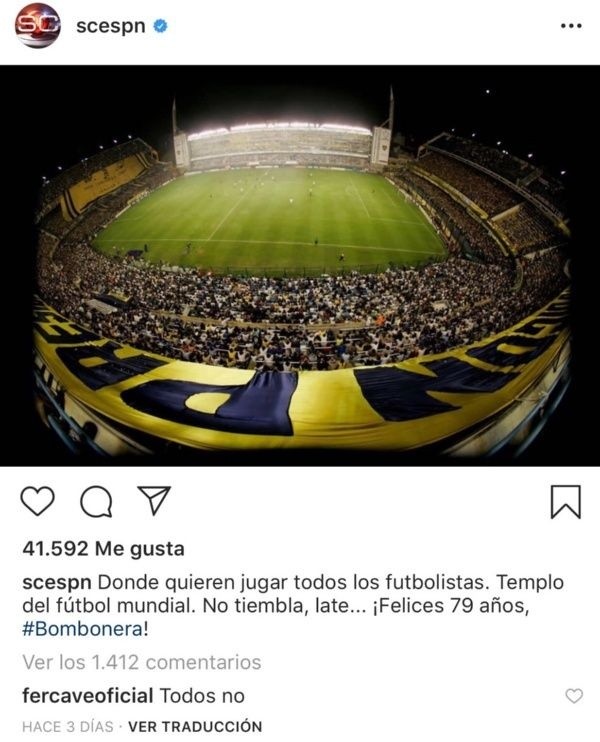600x742 pixels.
Task: Open the scespn username in post header
Action: [111, 27]
